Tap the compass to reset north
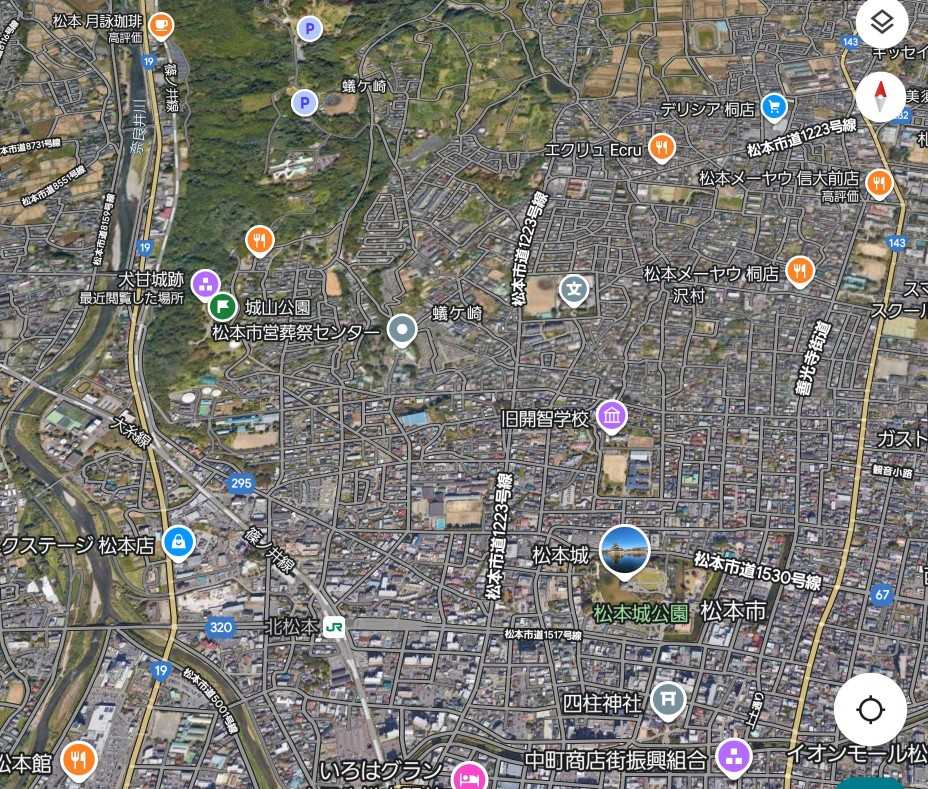Screen dimensions: 928x789 pyautogui.click(x=881, y=97)
